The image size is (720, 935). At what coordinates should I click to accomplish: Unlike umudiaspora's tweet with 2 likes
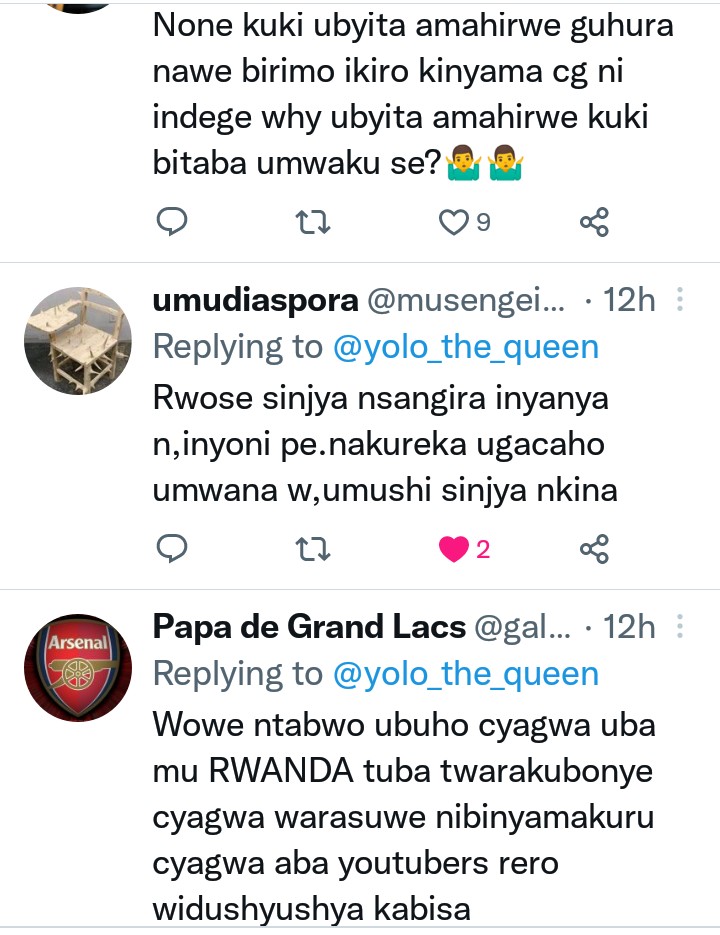(x=455, y=548)
